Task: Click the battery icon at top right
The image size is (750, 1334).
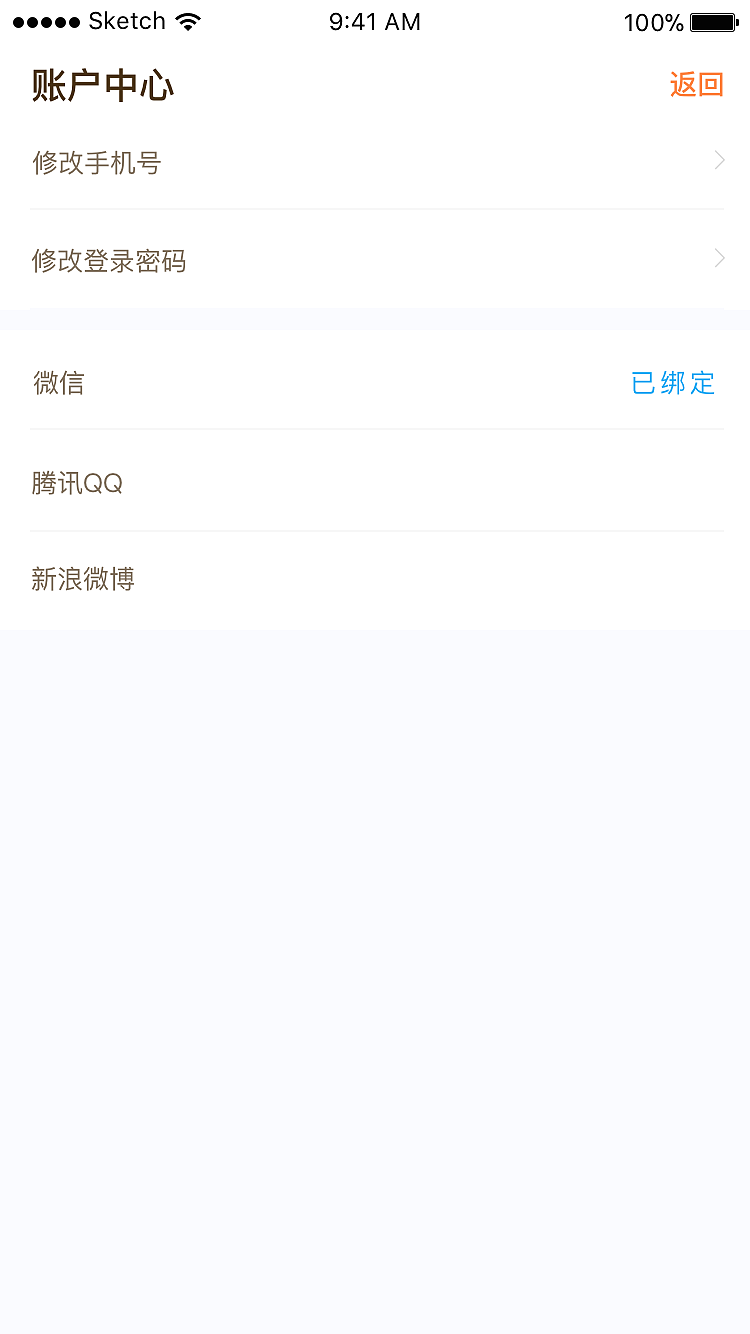Action: pos(712,20)
